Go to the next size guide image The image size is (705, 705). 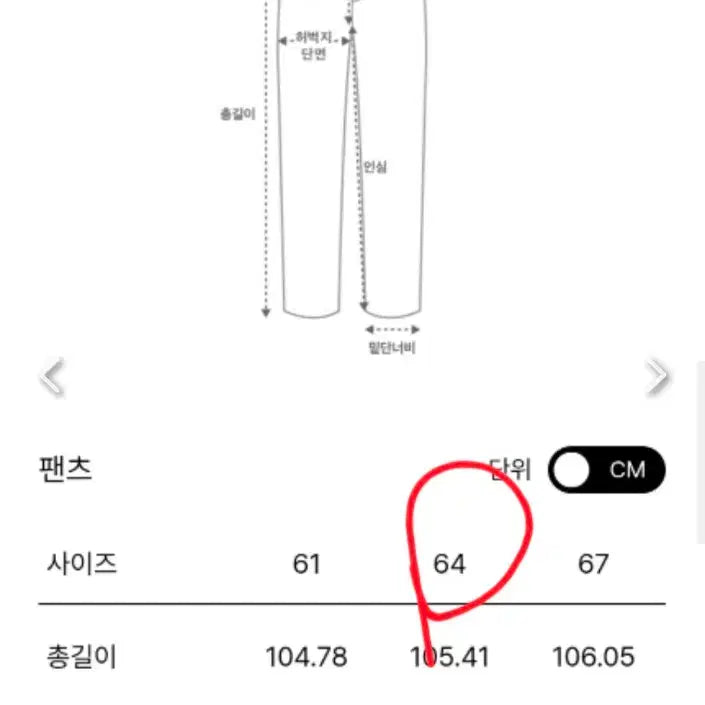[656, 377]
